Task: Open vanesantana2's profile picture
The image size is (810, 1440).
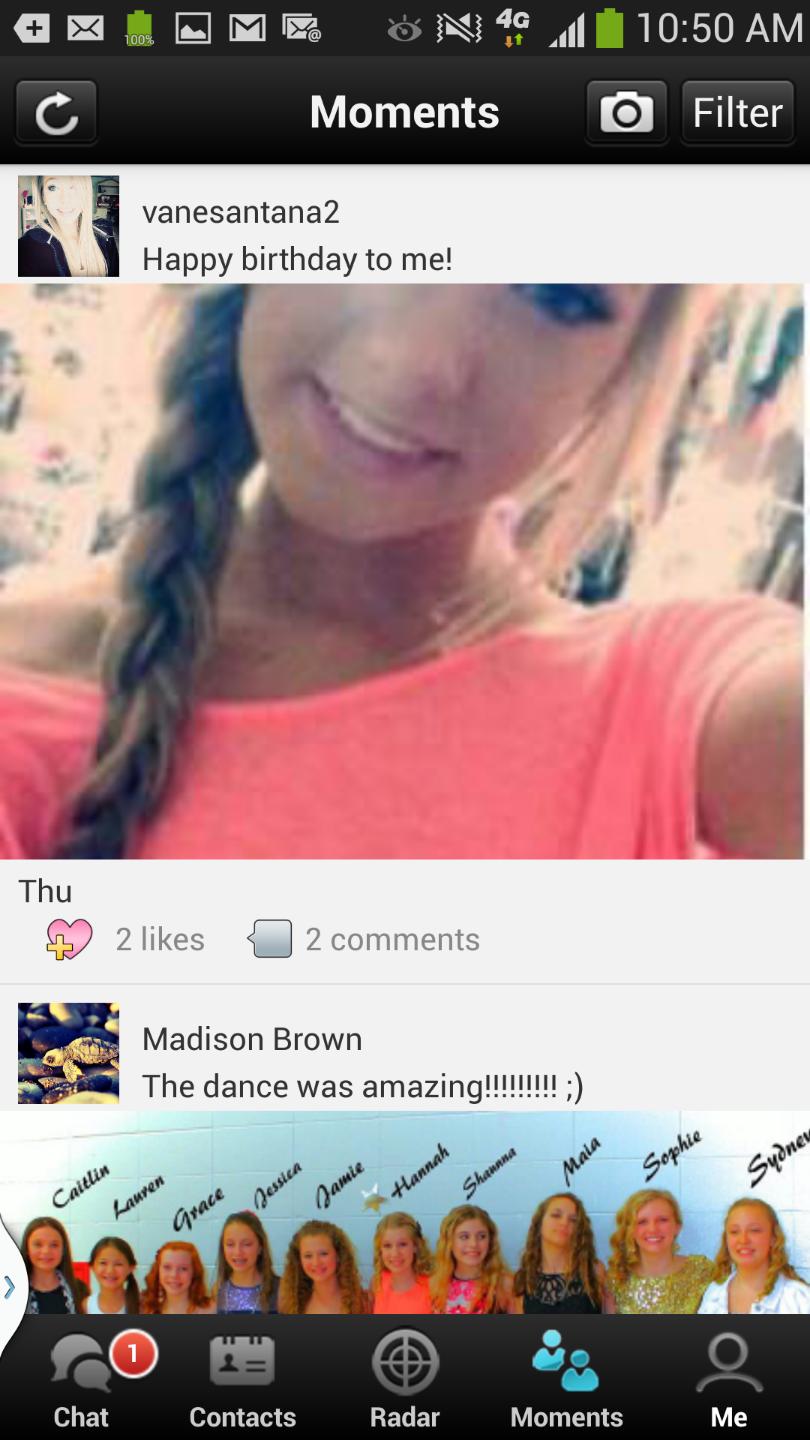Action: (x=68, y=226)
